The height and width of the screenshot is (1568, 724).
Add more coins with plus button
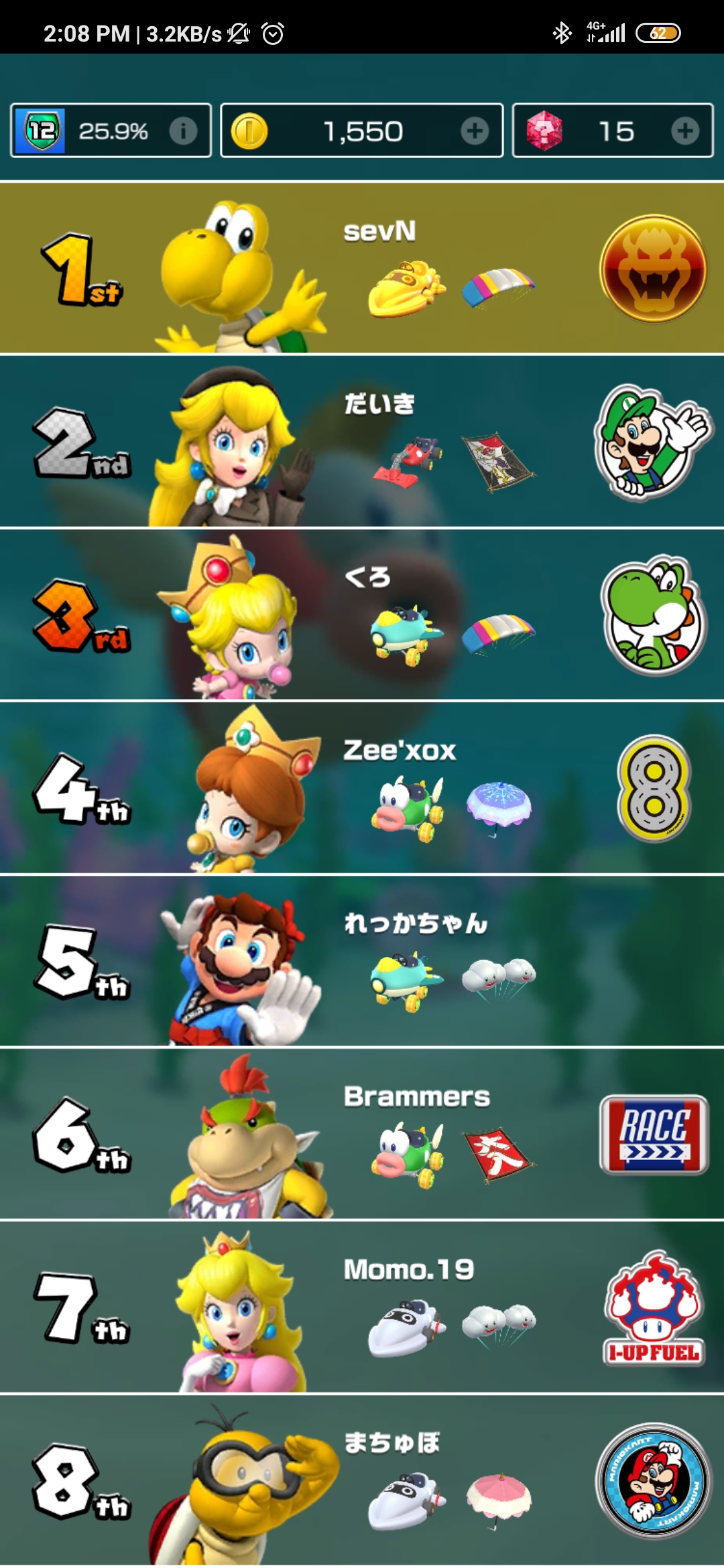pos(475,131)
